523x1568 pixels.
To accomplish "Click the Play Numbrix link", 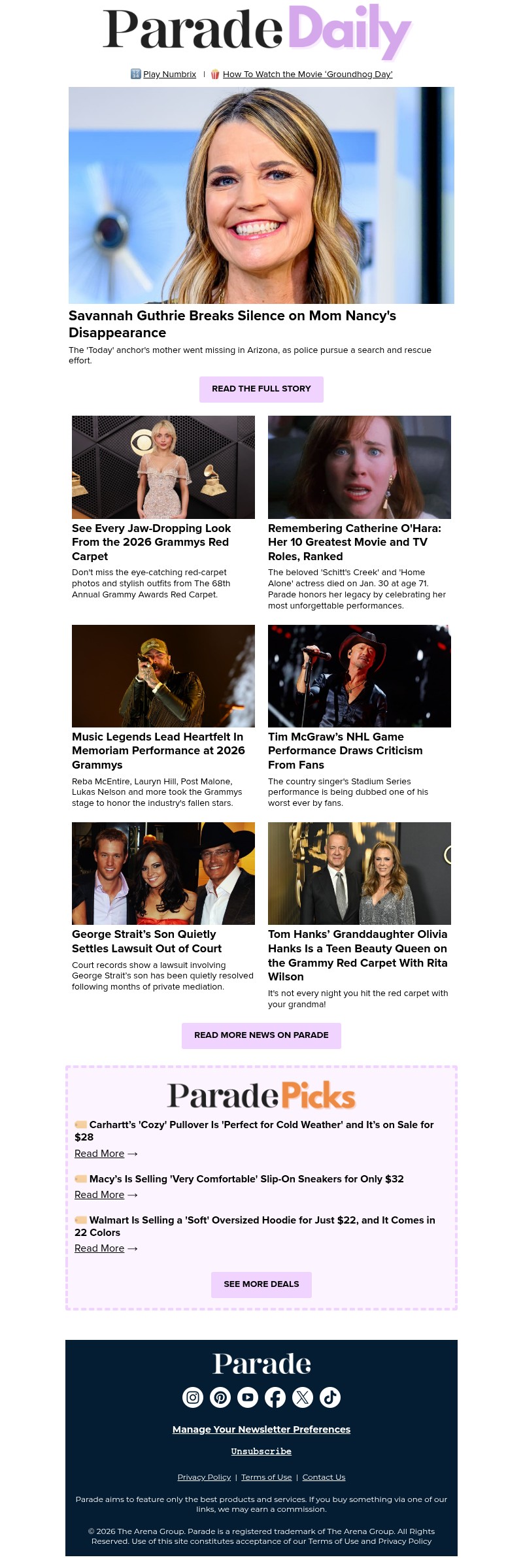I will pos(169,74).
